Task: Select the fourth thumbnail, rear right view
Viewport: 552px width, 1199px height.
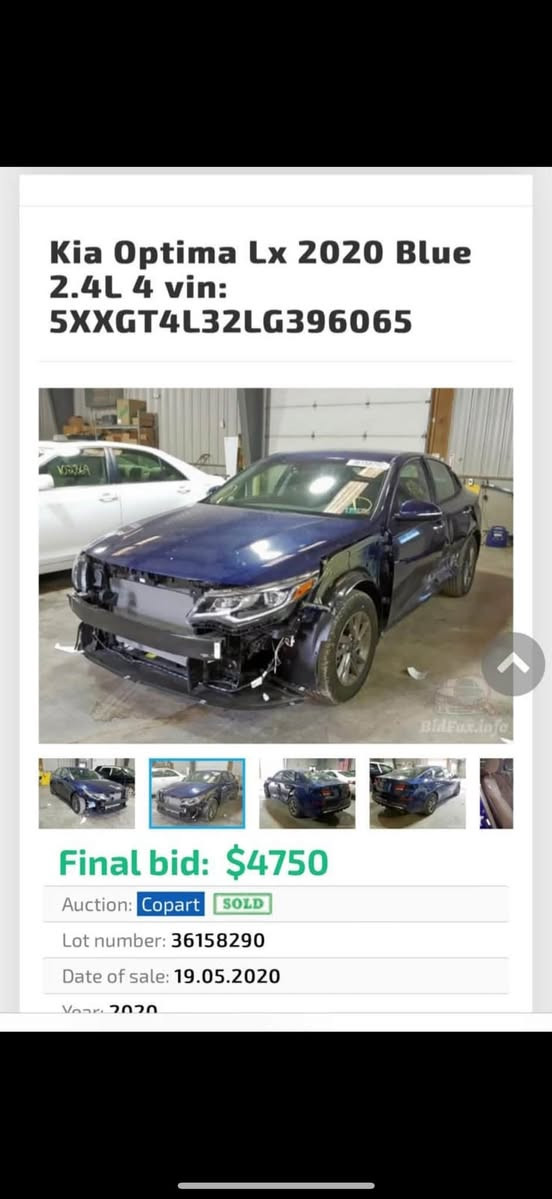Action: tap(417, 793)
